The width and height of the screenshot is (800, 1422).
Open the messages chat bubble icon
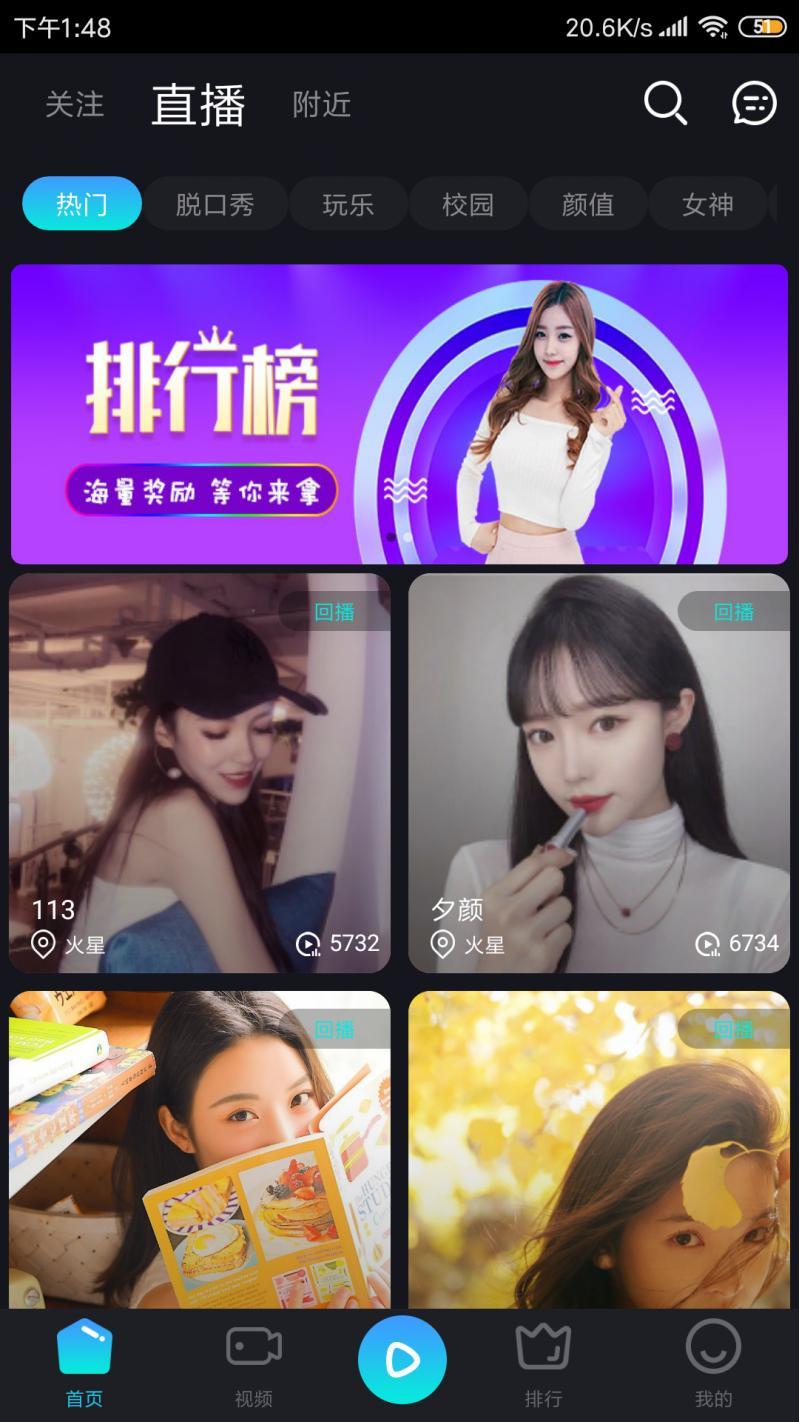point(754,103)
